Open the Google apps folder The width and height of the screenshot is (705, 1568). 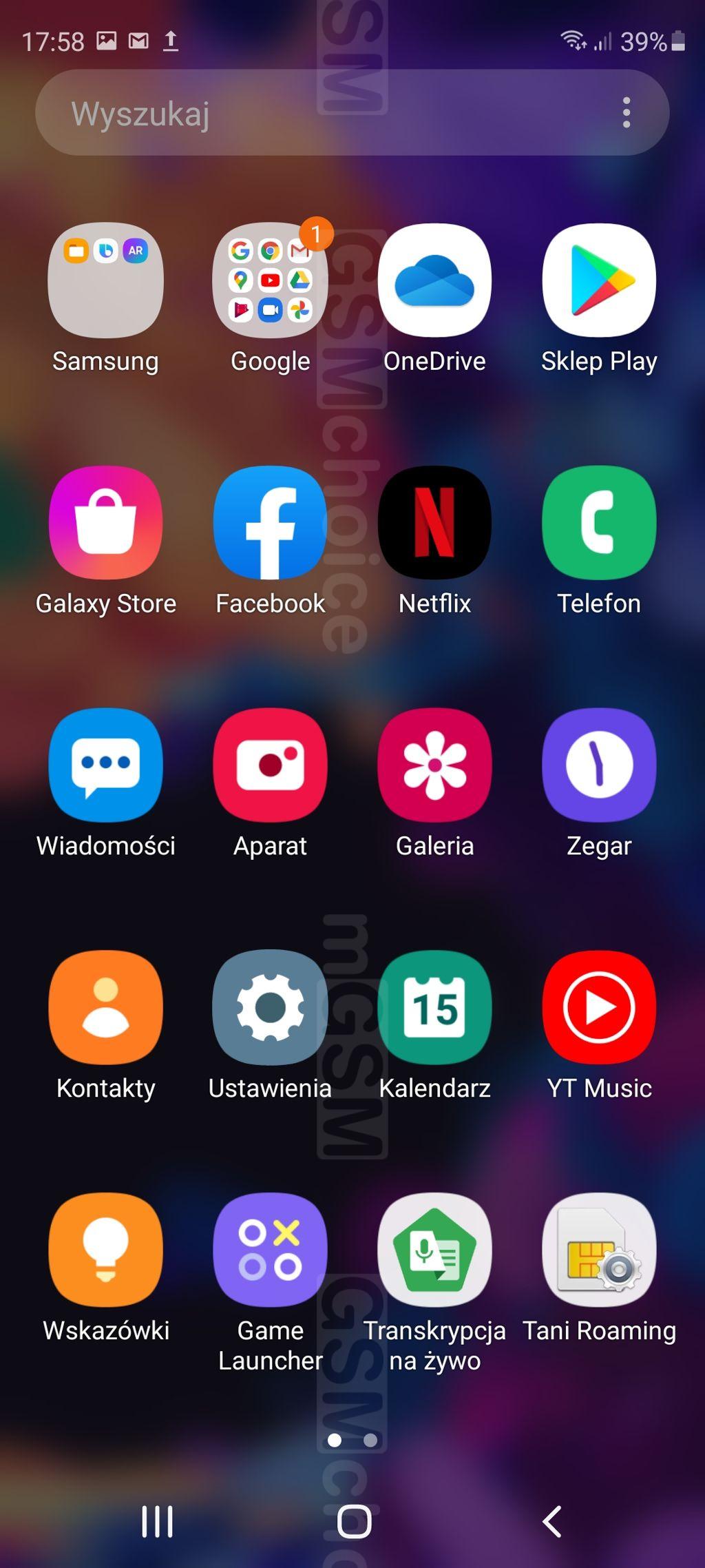[x=270, y=280]
